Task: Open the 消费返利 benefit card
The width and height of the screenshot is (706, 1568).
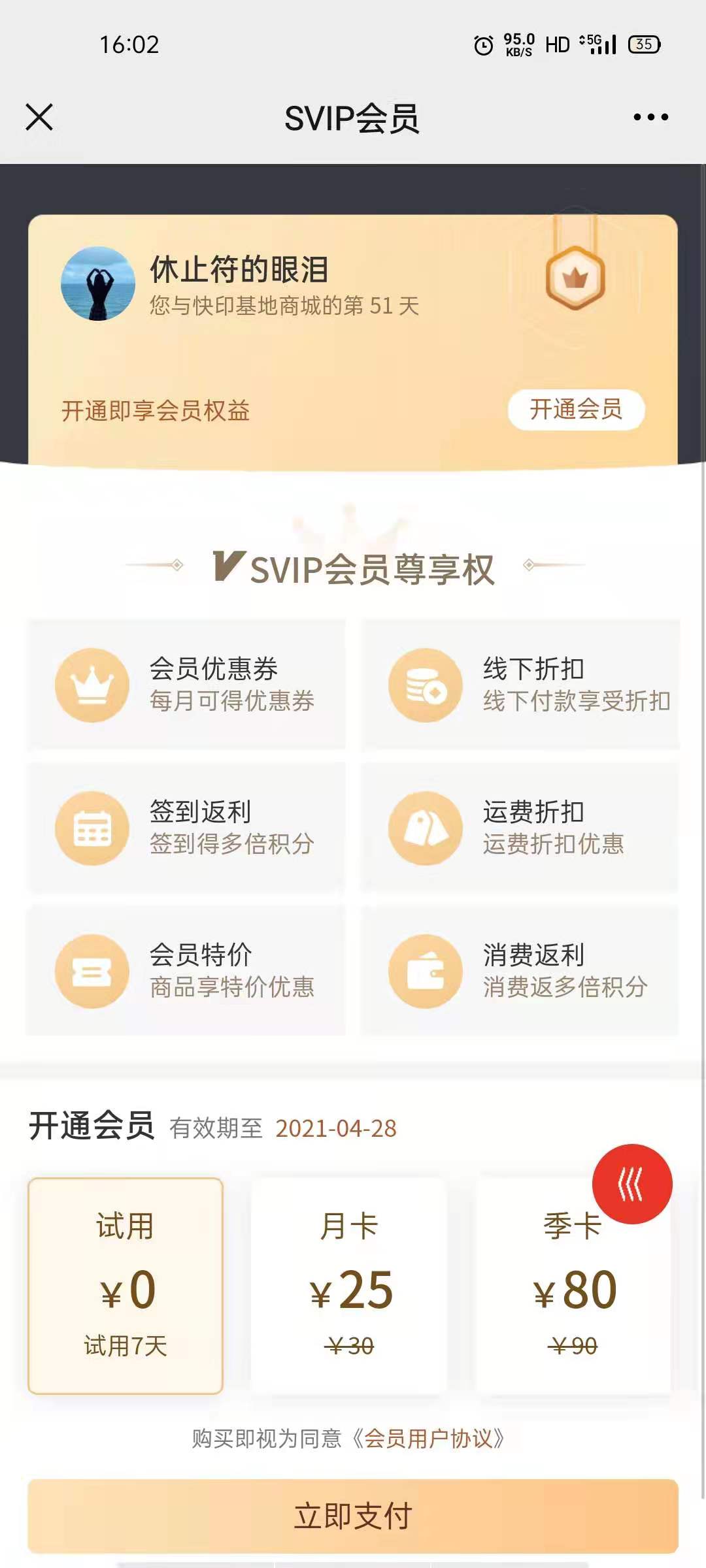Action: 520,970
